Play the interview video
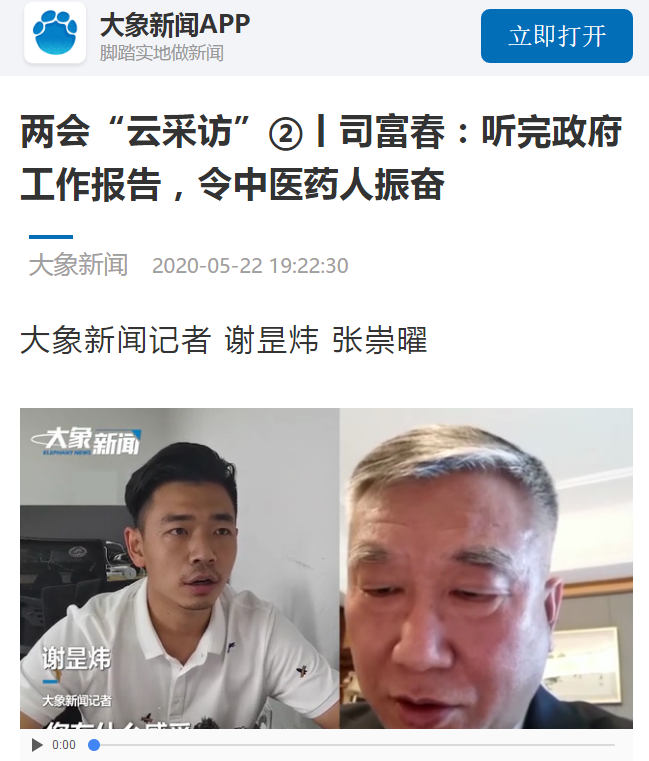649x761 pixels. click(x=37, y=745)
